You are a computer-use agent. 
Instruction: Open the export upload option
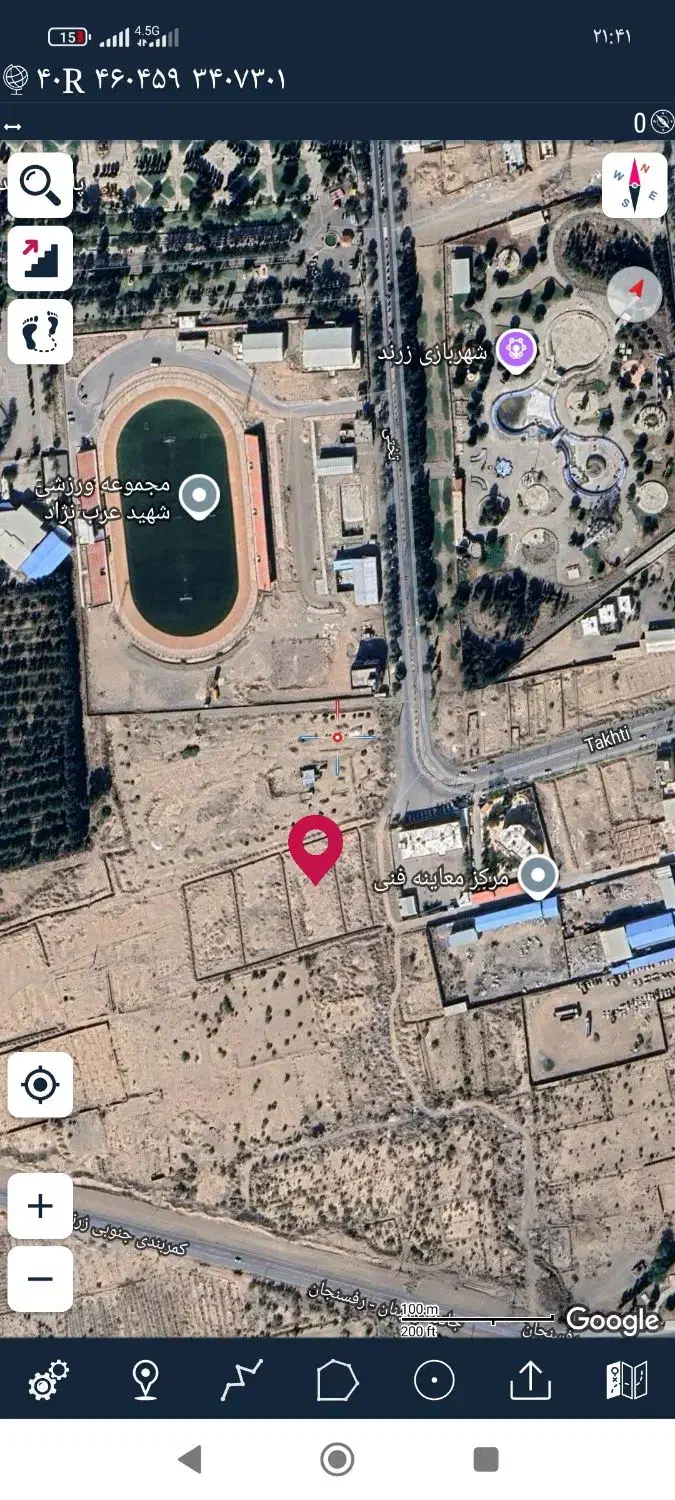point(530,1381)
